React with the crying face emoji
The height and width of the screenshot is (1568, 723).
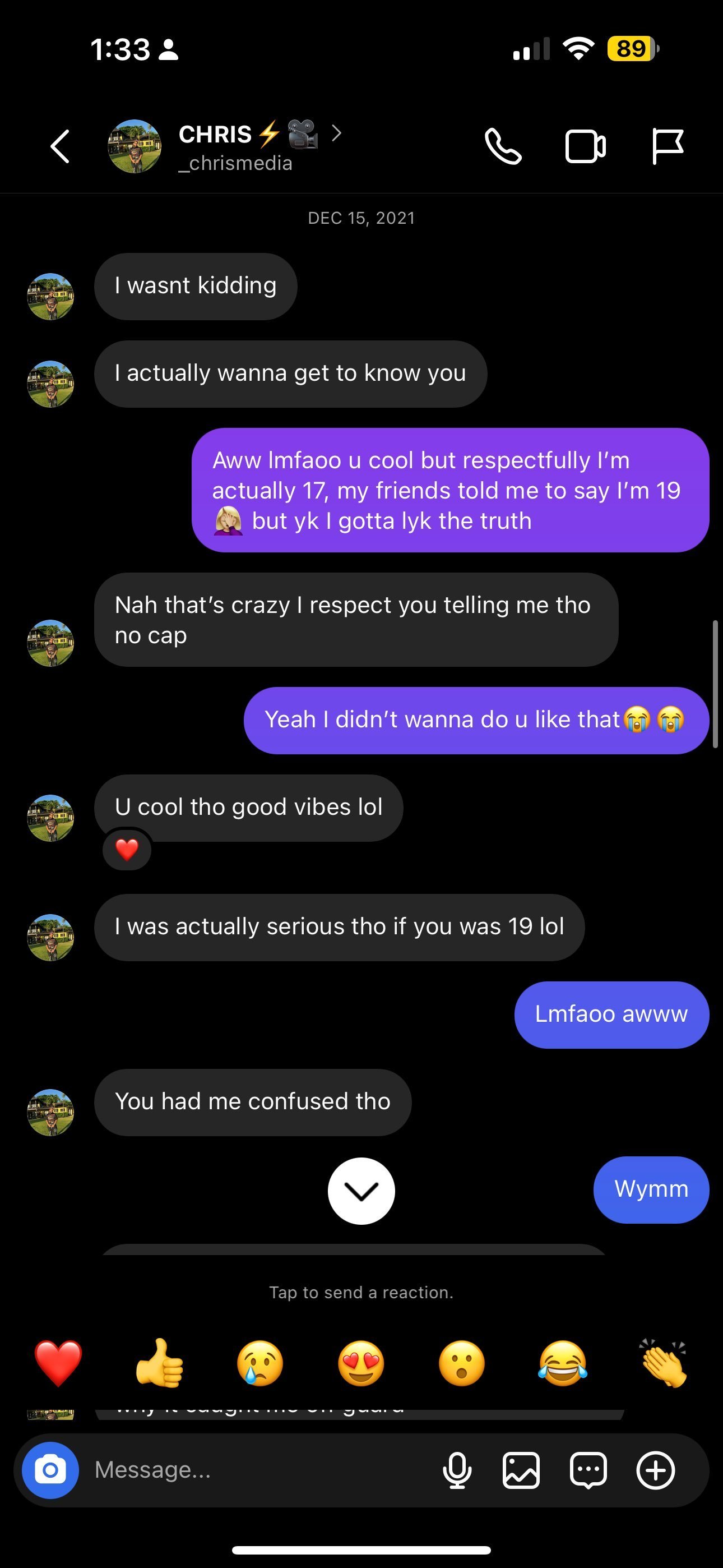260,1363
